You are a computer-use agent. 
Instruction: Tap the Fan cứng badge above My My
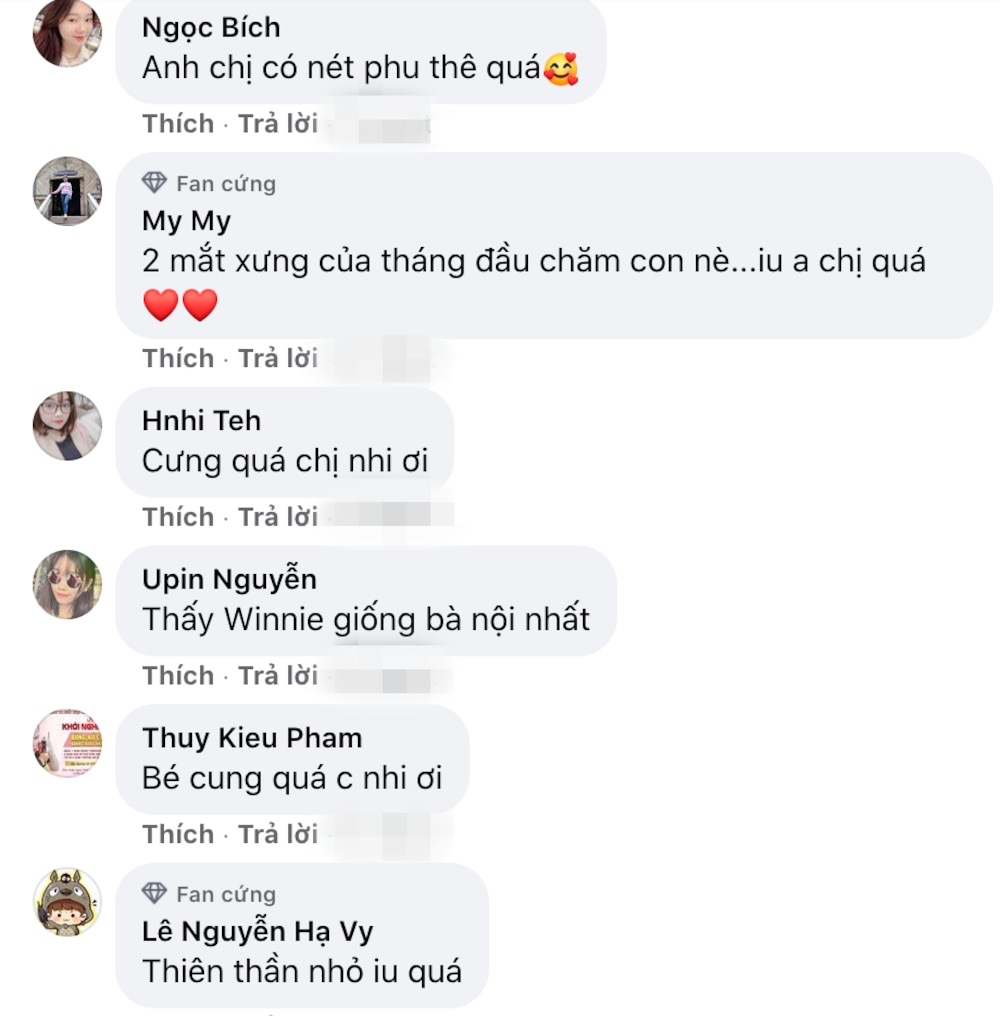(x=209, y=184)
